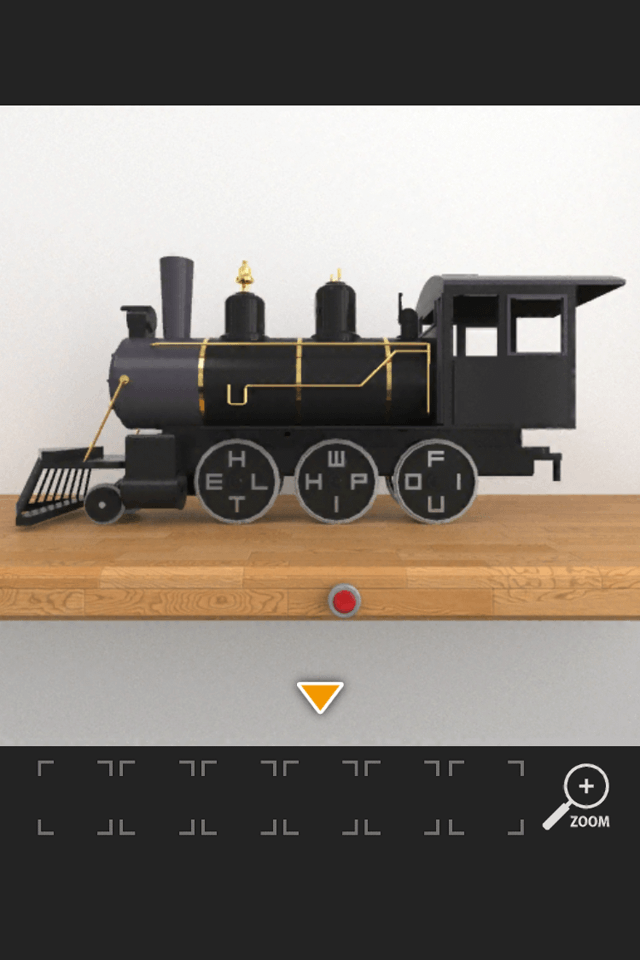Tap the third train wheel with F-O-I-U
Screen dimensions: 640x960
coord(435,481)
